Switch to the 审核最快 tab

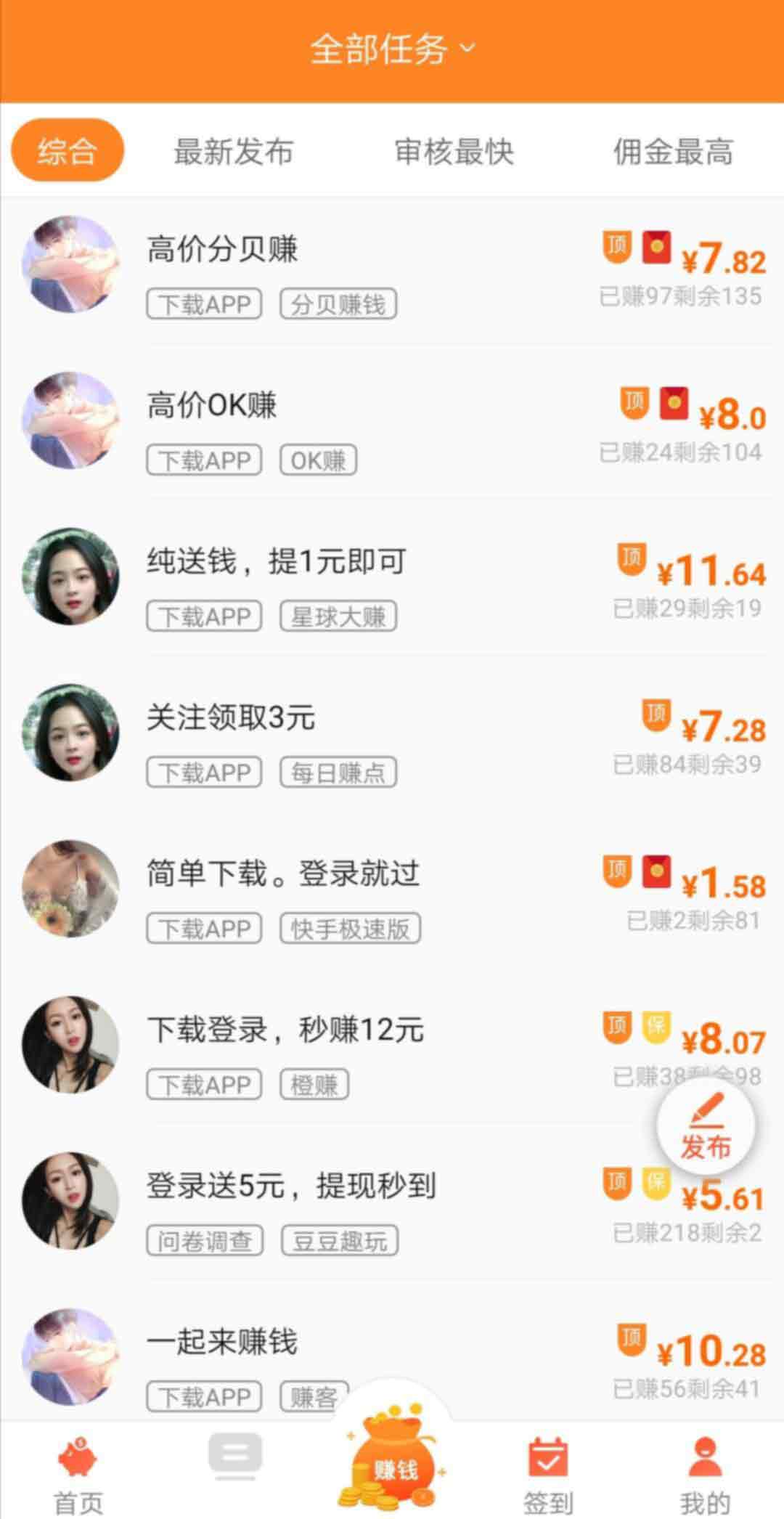tap(454, 151)
